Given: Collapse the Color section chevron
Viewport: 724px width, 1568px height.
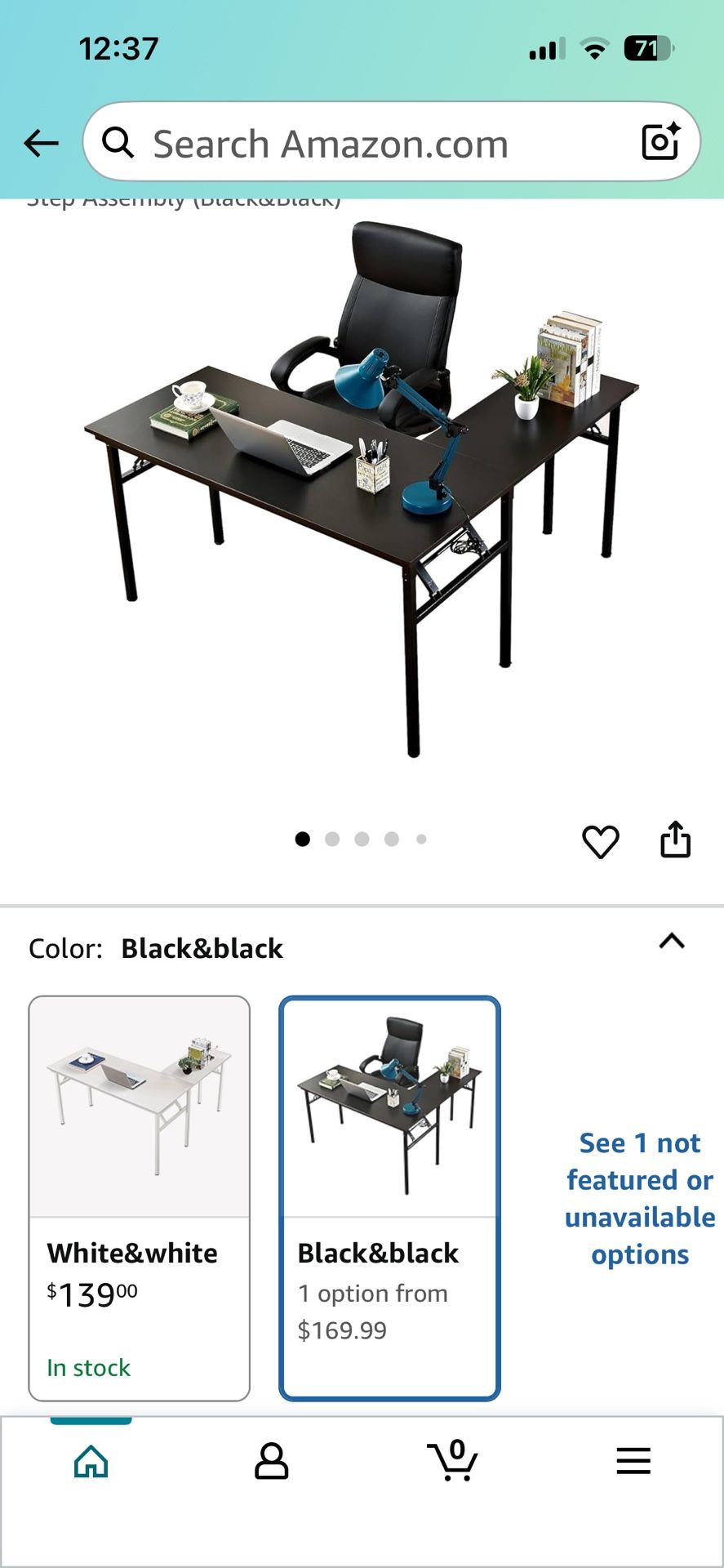Looking at the screenshot, I should click(x=672, y=942).
